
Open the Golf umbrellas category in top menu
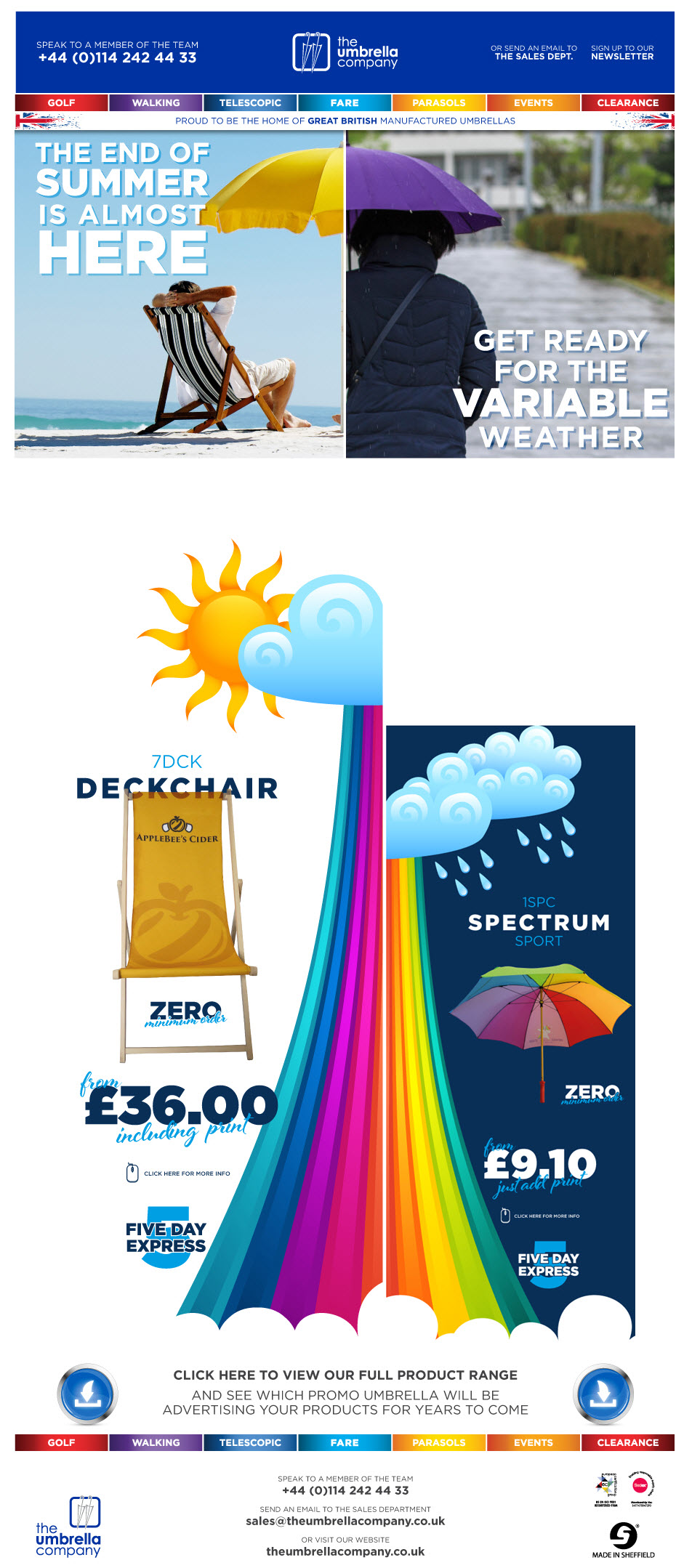pos(61,102)
